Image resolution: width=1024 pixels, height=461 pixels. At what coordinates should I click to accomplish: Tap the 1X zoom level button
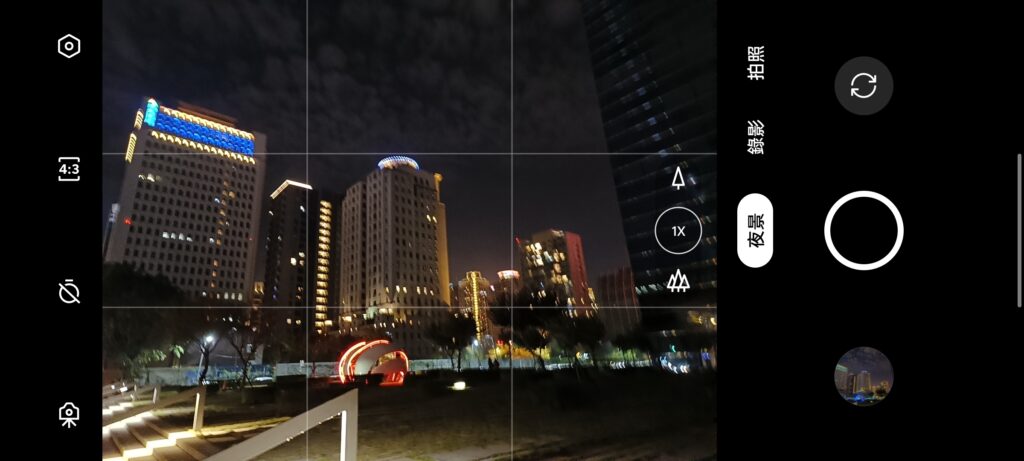(x=678, y=231)
